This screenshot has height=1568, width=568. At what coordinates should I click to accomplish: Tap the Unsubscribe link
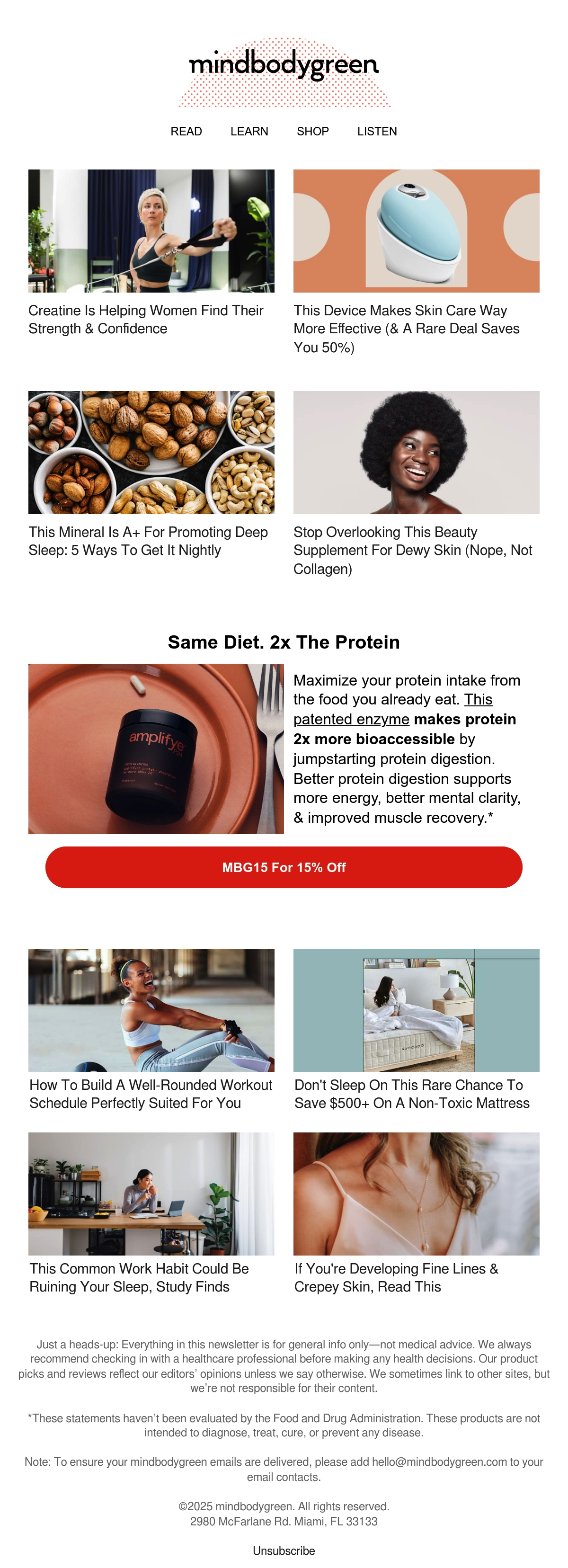click(284, 1550)
